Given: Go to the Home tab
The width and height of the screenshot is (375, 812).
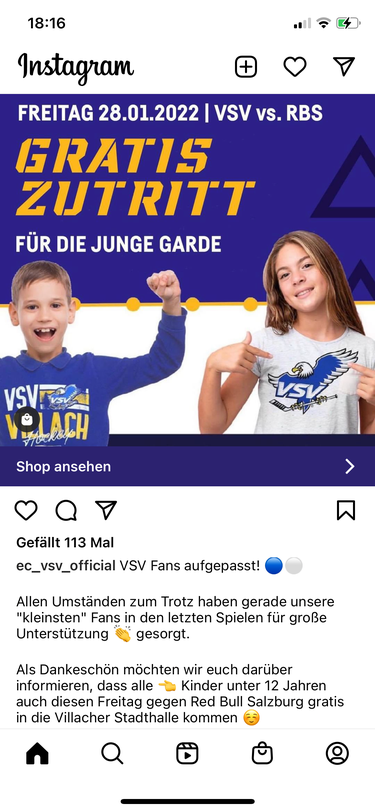Looking at the screenshot, I should click(37, 753).
